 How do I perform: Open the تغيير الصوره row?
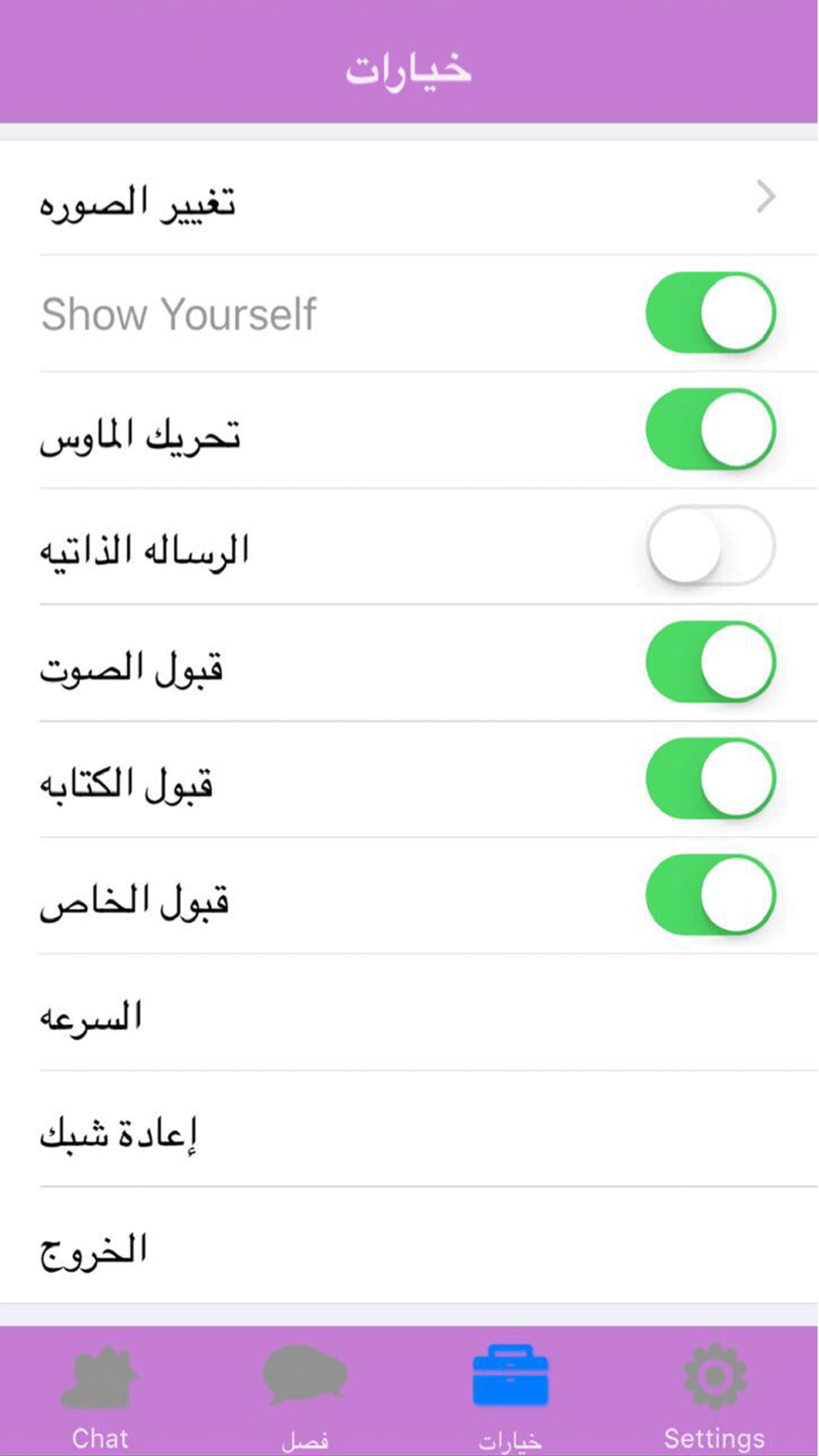(409, 197)
